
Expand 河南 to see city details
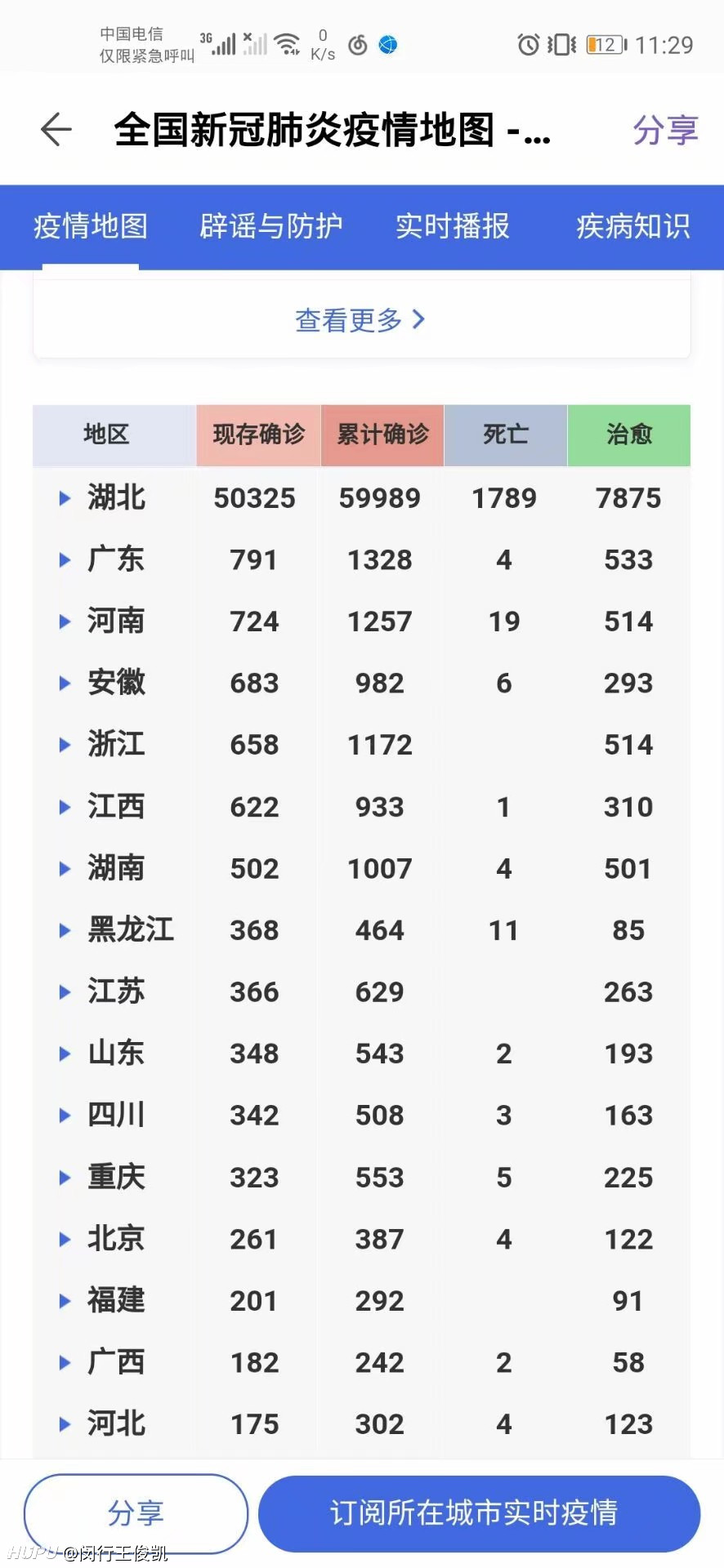[x=361, y=621]
